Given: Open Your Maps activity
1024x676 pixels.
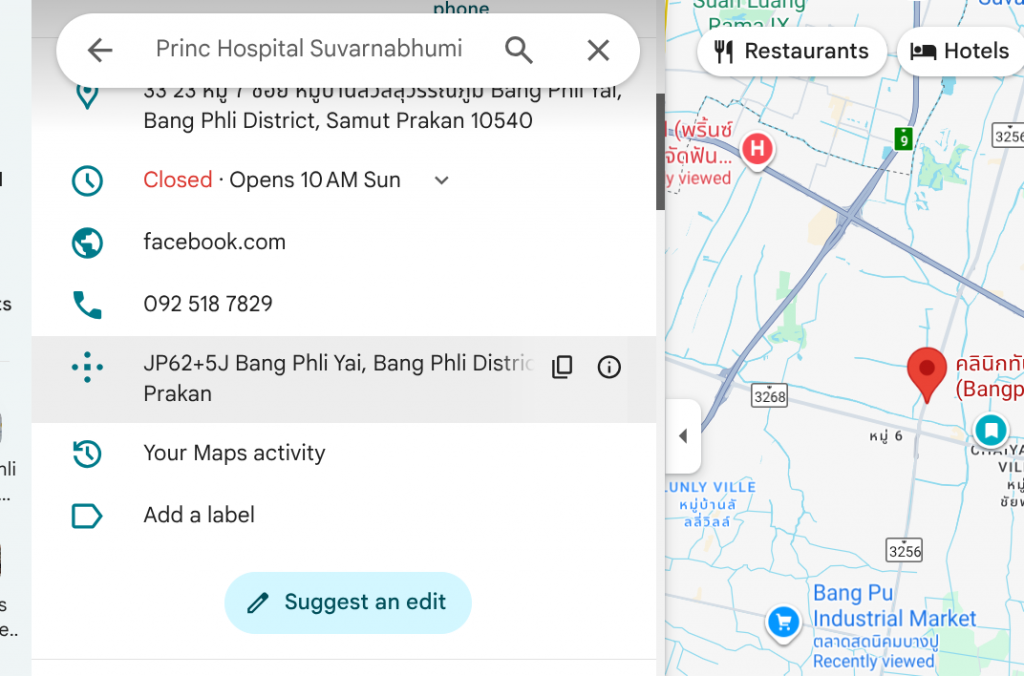Looking at the screenshot, I should tap(234, 453).
